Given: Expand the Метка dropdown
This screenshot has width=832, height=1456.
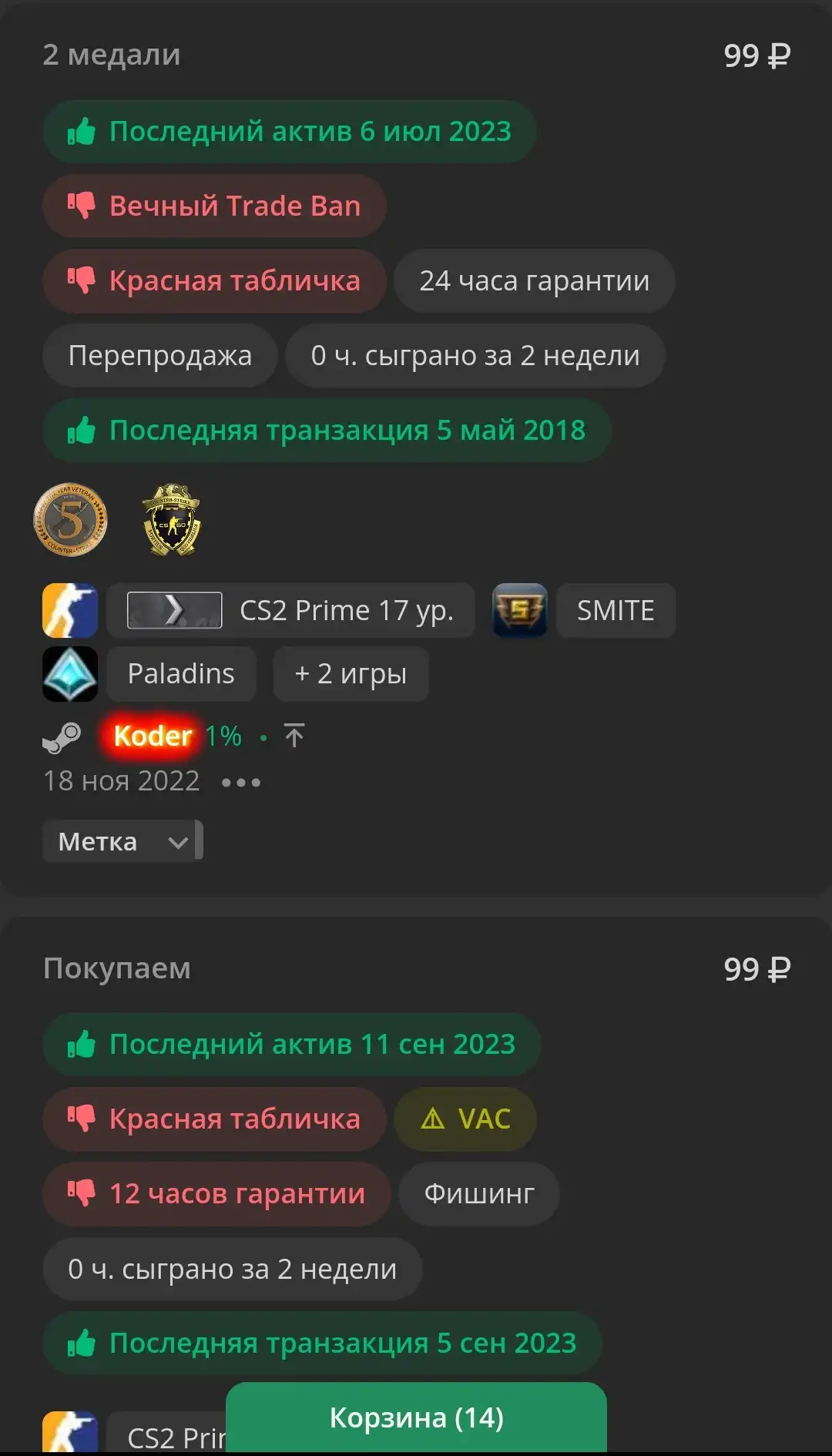Looking at the screenshot, I should pos(122,840).
